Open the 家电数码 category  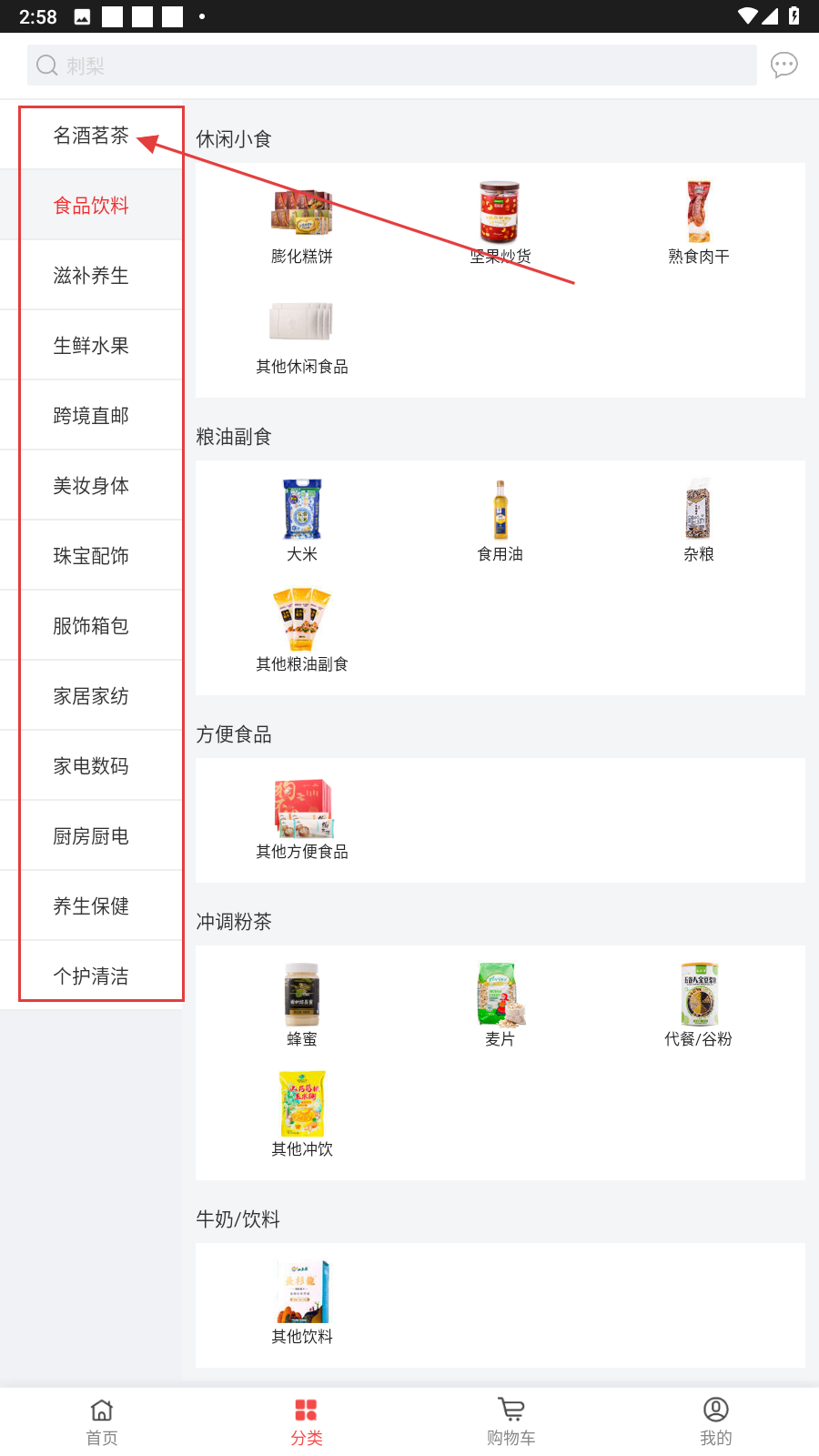pyautogui.click(x=91, y=766)
